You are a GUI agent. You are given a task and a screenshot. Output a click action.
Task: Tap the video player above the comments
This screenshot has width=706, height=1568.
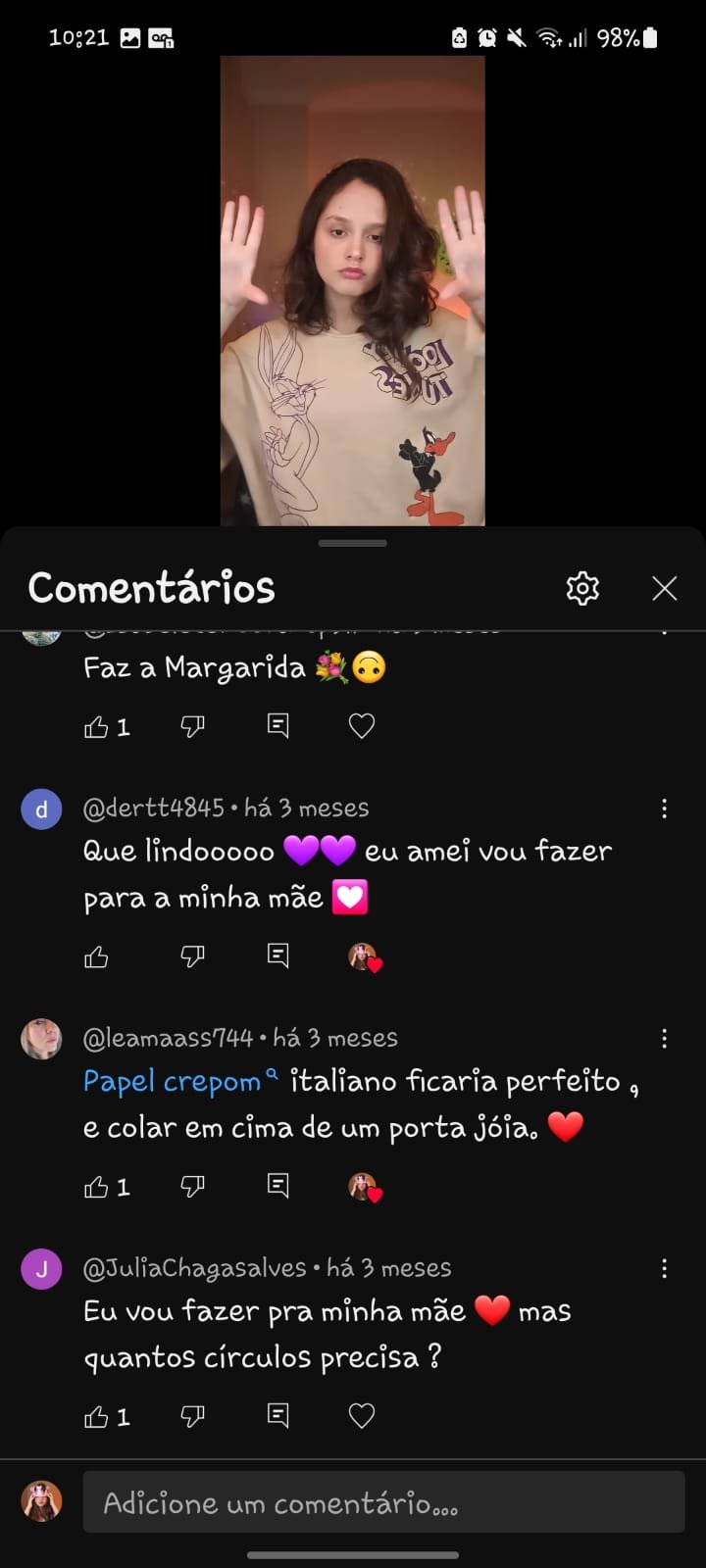point(352,291)
